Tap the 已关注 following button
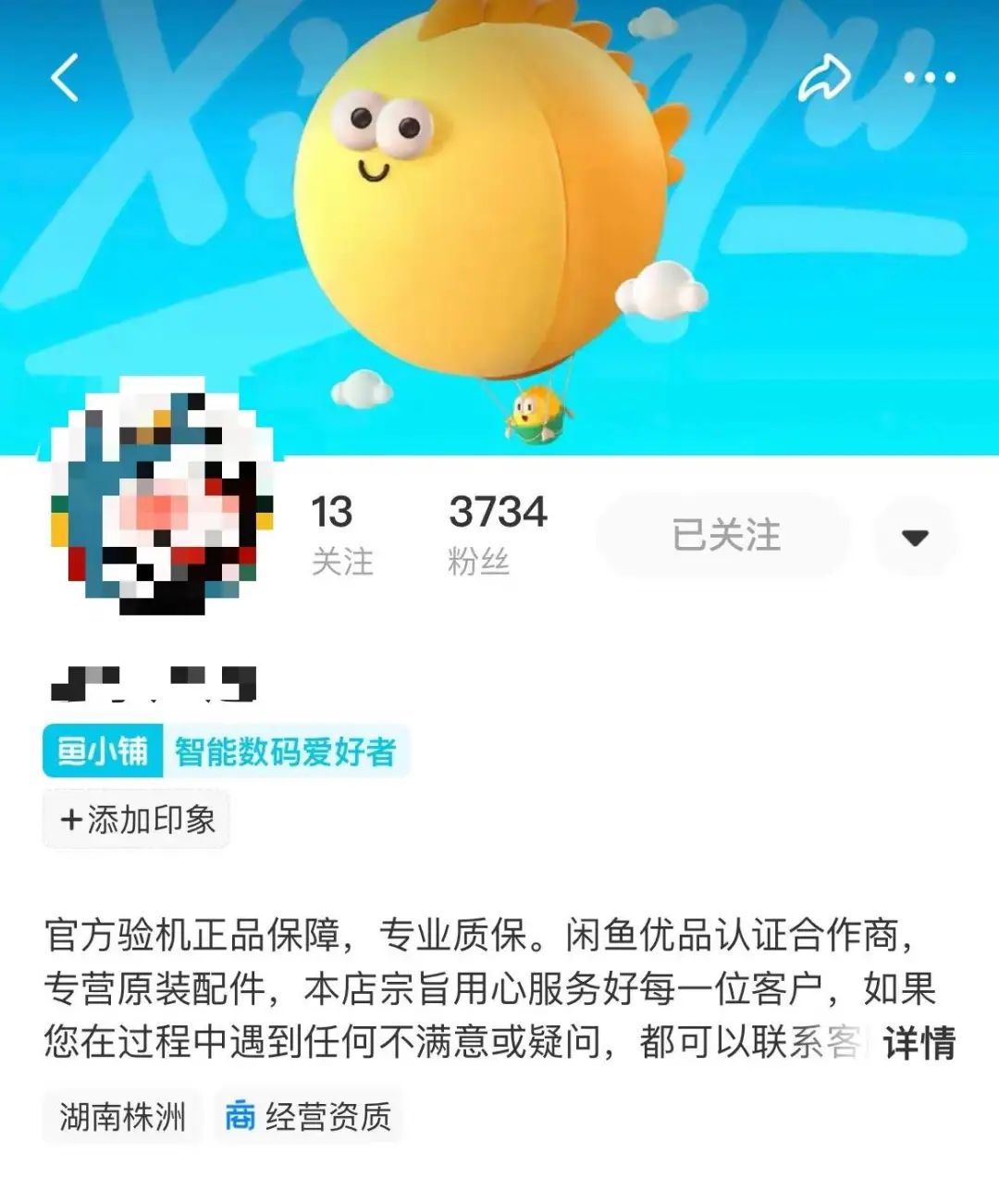 point(725,536)
